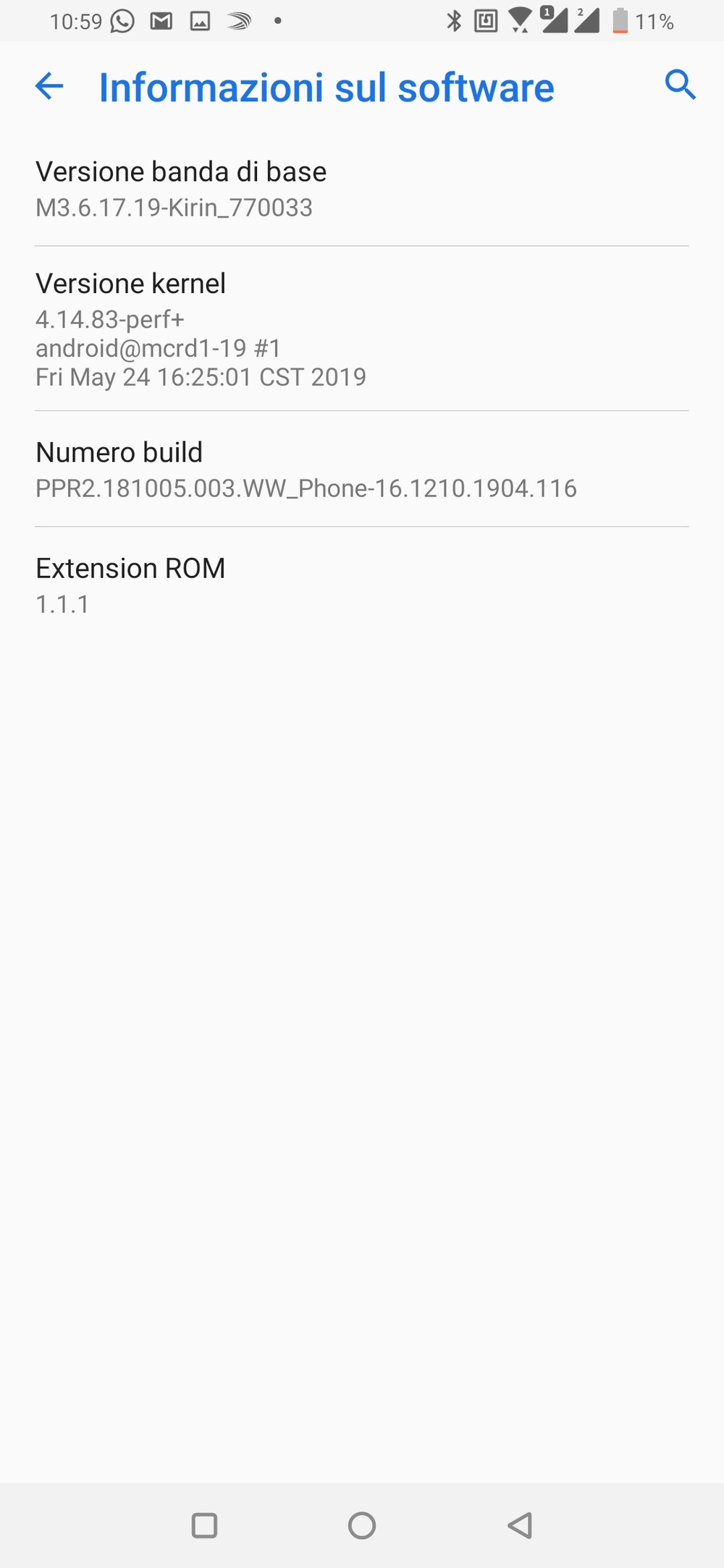Open recent apps from navigation bar
This screenshot has height=1568, width=724.
coord(204,1525)
